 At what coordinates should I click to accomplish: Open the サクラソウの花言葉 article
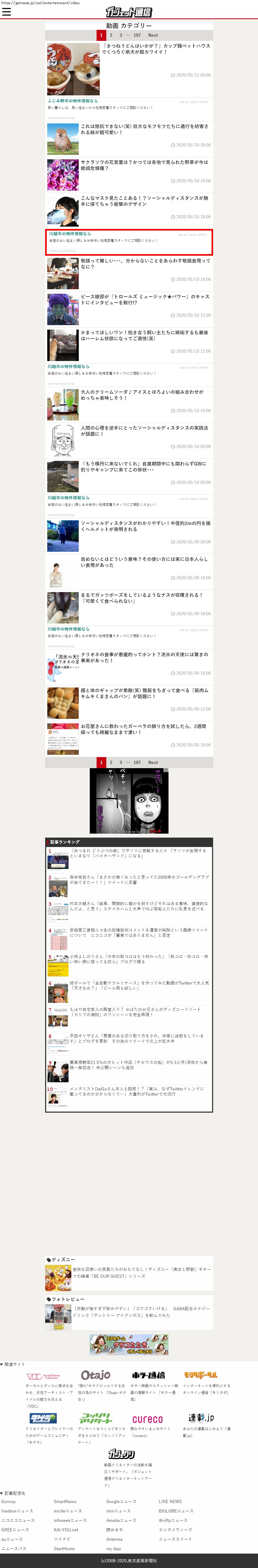point(145,165)
